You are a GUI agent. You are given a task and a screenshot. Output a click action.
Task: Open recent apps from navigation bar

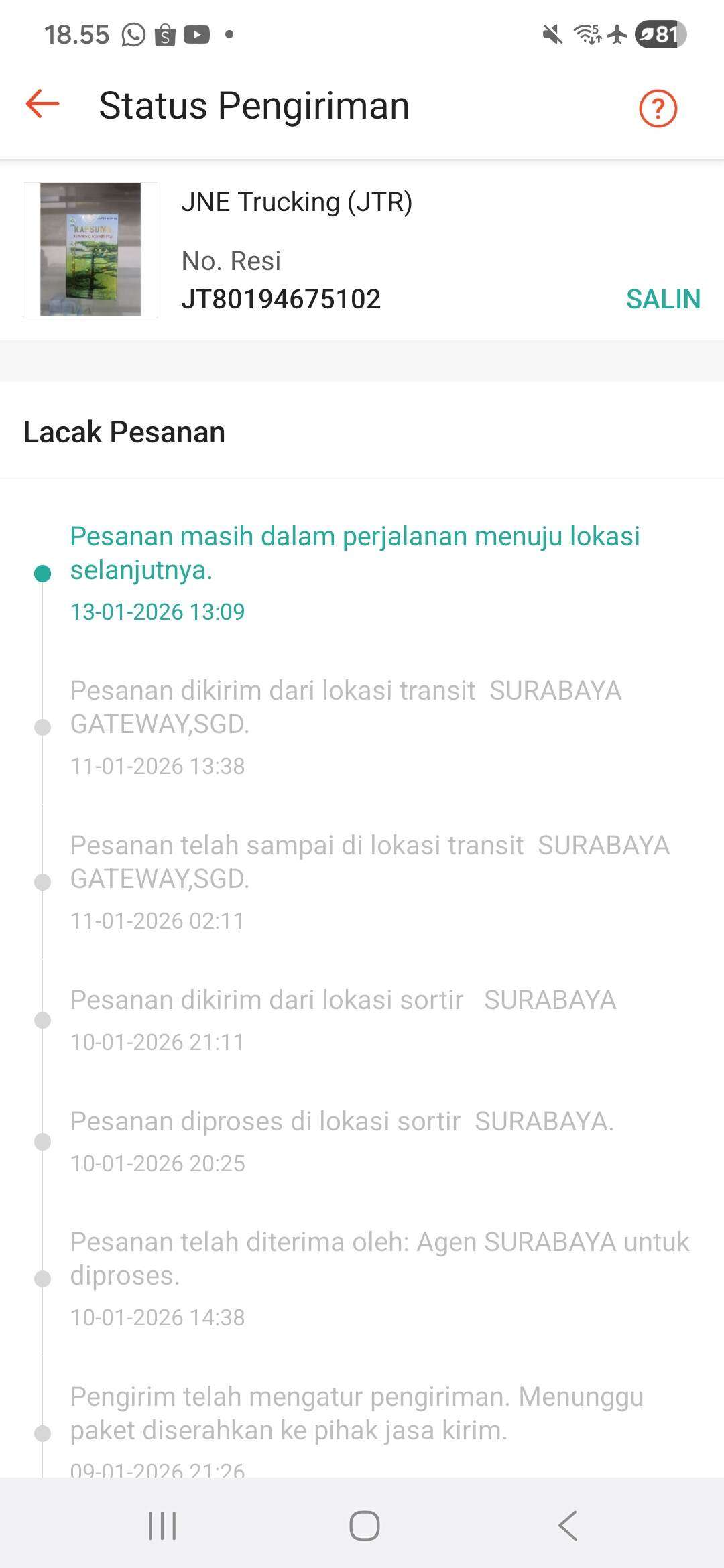(x=162, y=1526)
